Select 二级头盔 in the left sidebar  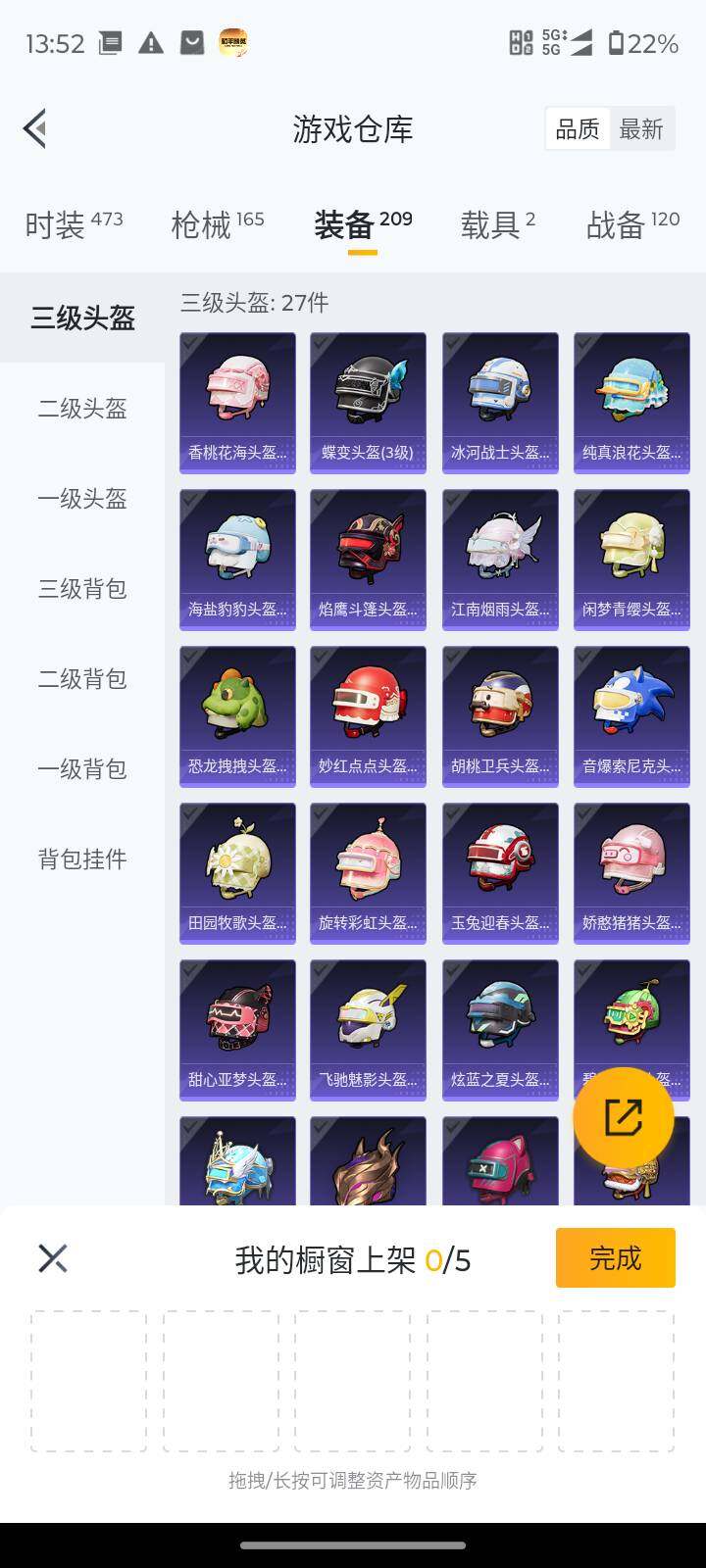pos(81,410)
